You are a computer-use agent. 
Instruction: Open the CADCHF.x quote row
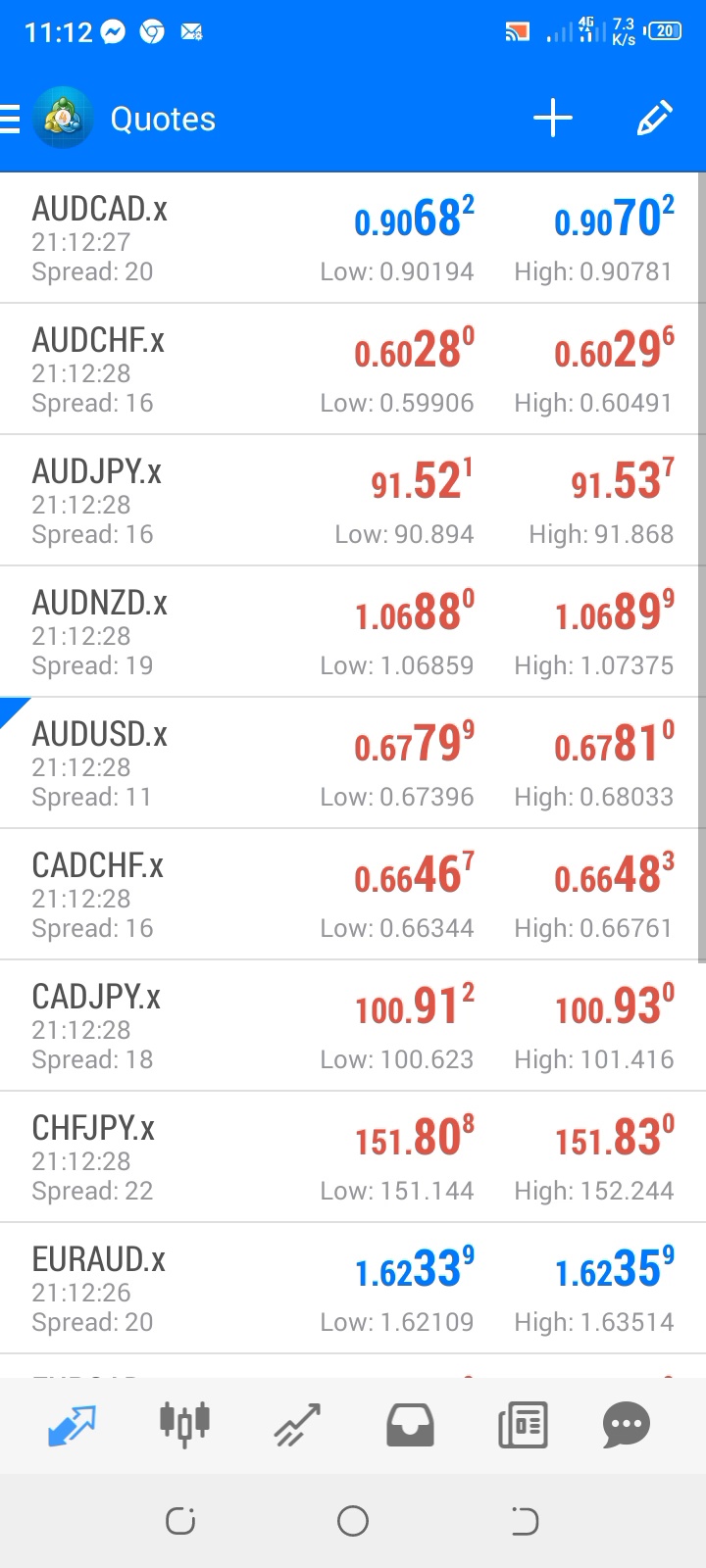click(353, 895)
